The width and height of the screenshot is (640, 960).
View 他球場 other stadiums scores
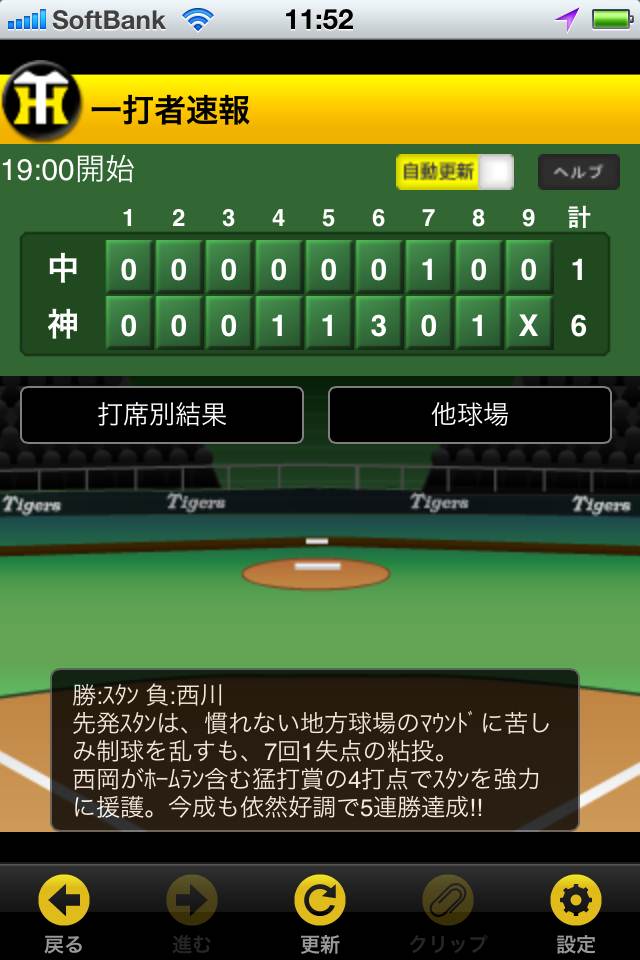(x=469, y=415)
